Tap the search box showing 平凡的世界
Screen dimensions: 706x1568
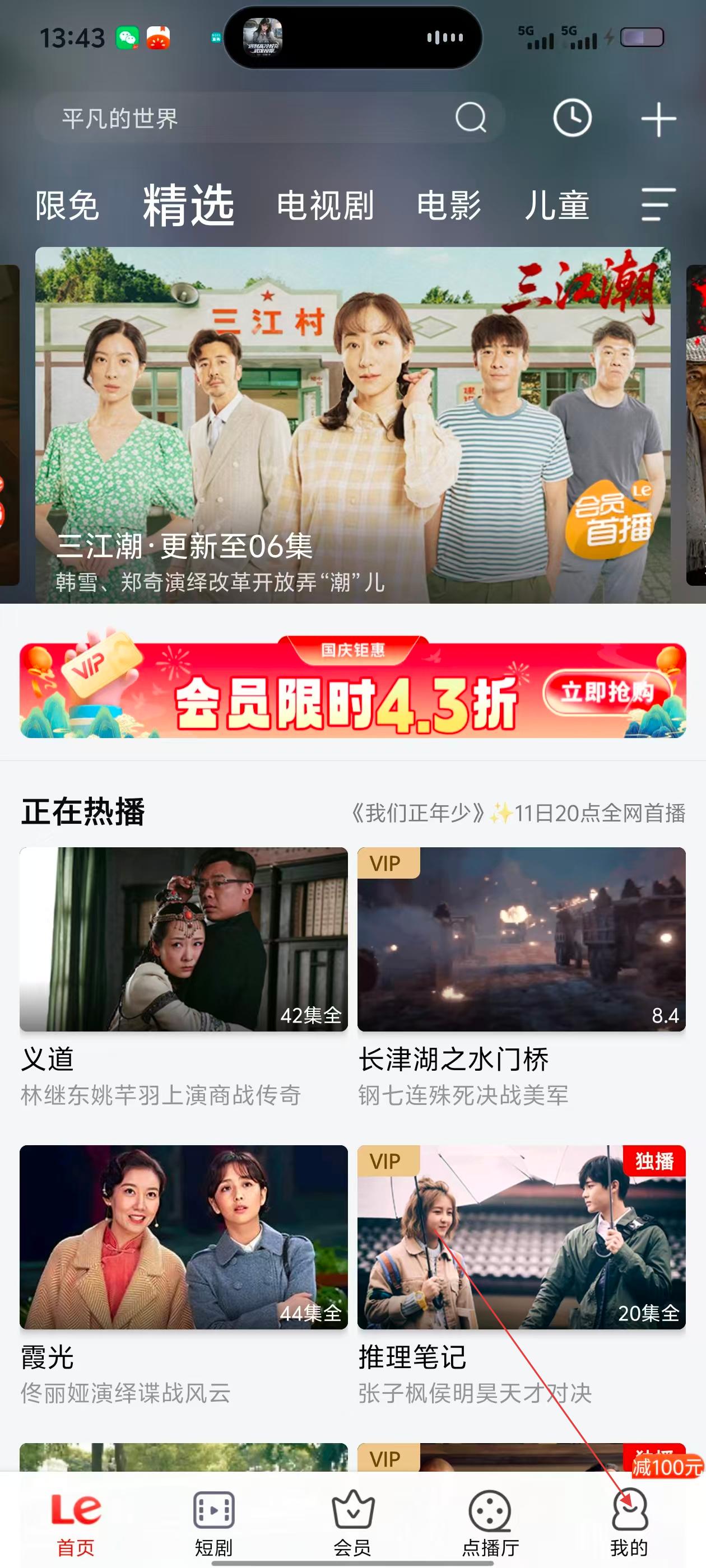click(x=256, y=118)
